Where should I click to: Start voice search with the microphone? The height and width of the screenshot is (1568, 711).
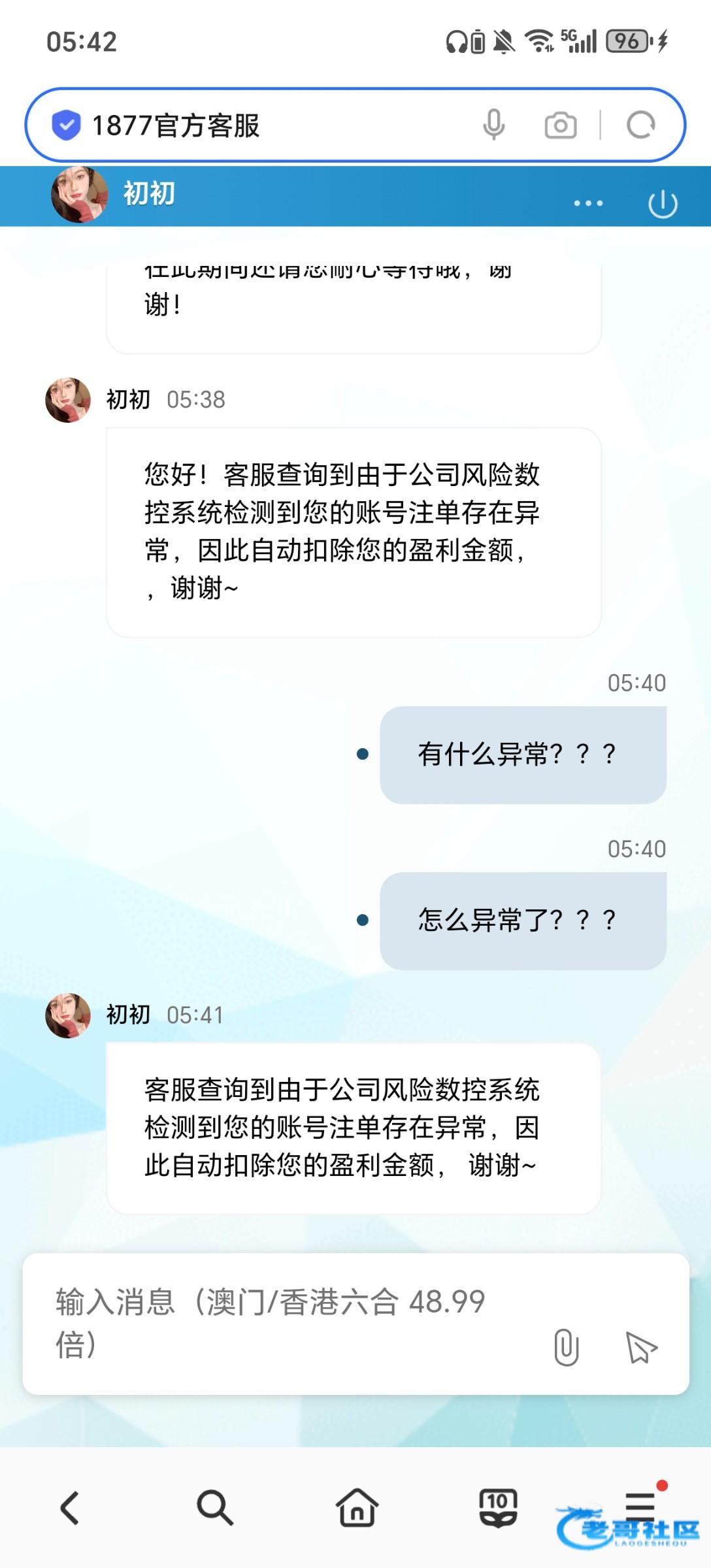[x=494, y=125]
